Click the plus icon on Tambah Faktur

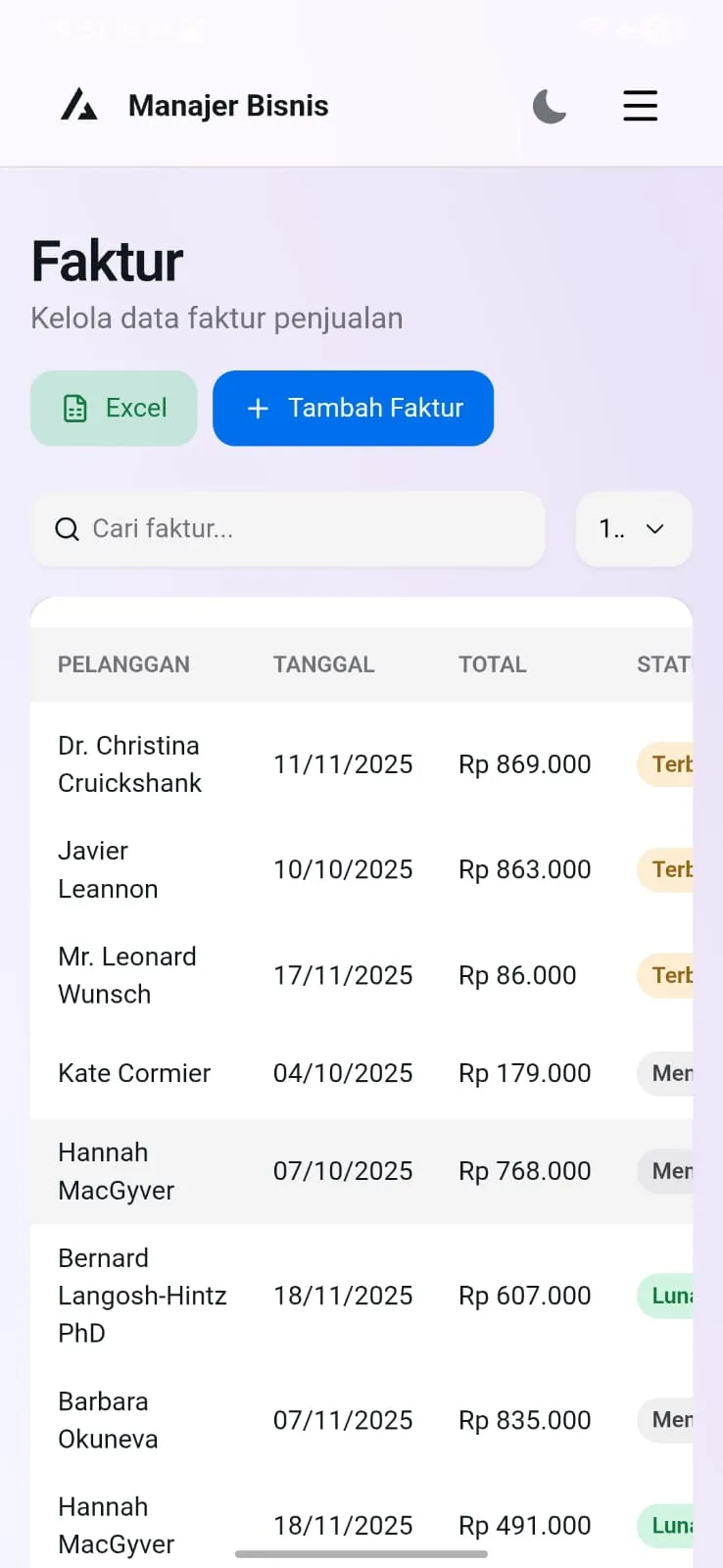258,408
